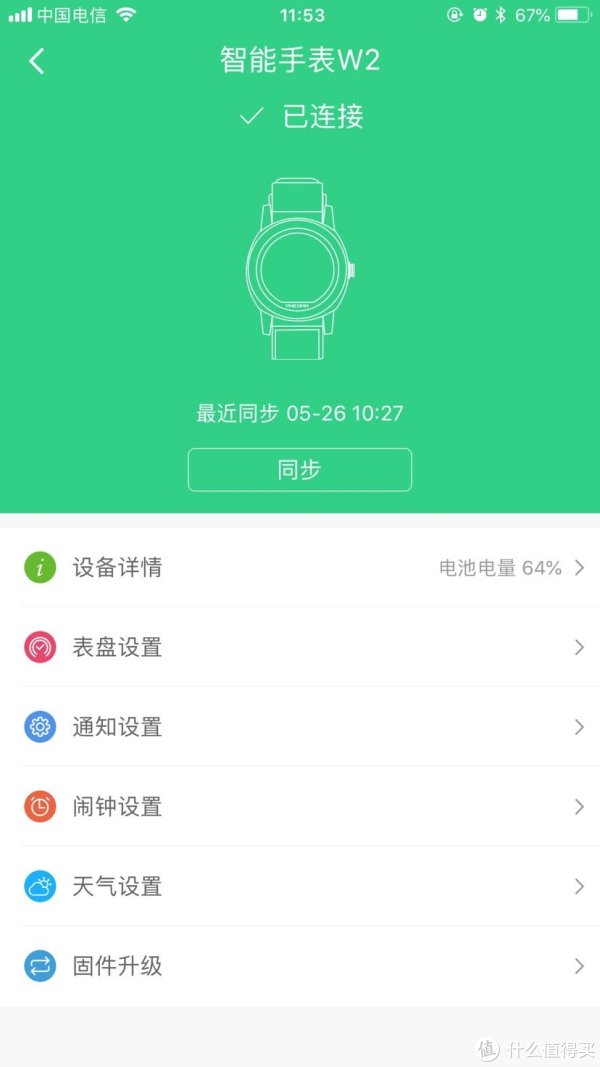Tap the 同步 sync button

tap(299, 470)
